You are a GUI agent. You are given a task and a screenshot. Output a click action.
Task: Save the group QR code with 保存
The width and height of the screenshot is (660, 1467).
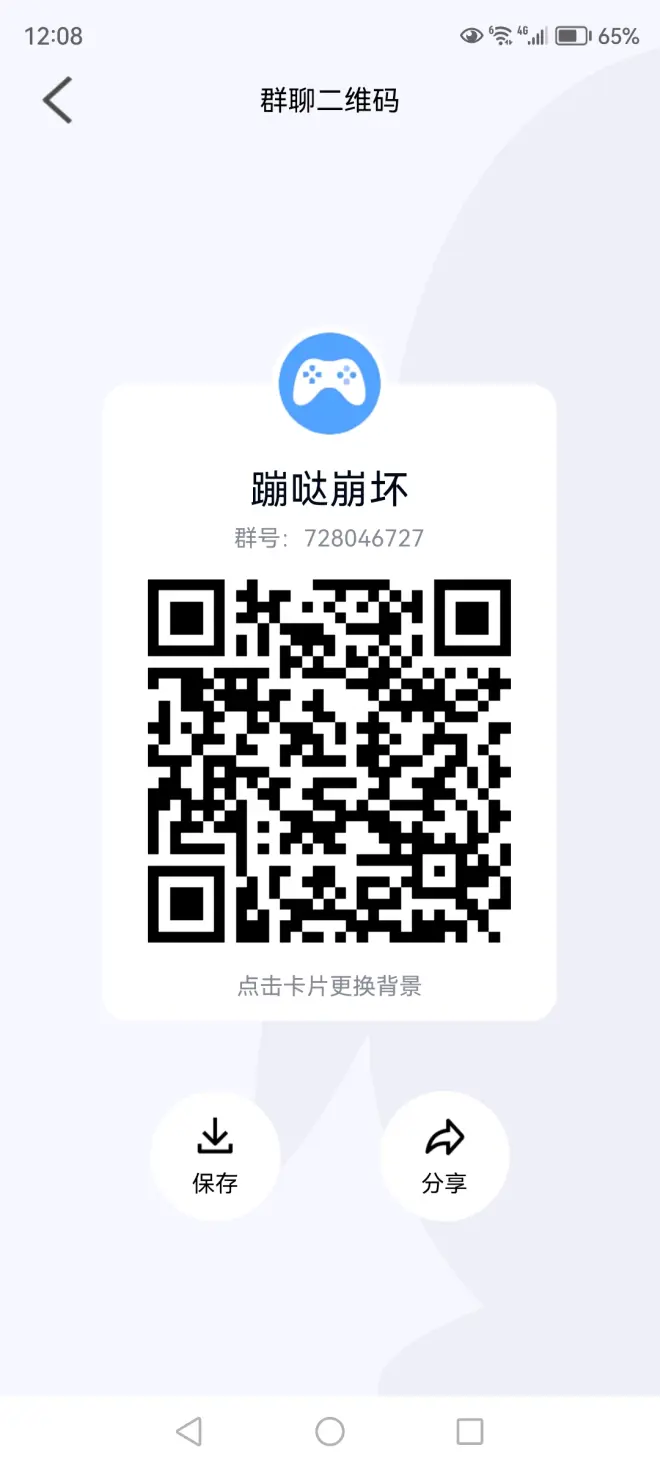pos(215,1156)
